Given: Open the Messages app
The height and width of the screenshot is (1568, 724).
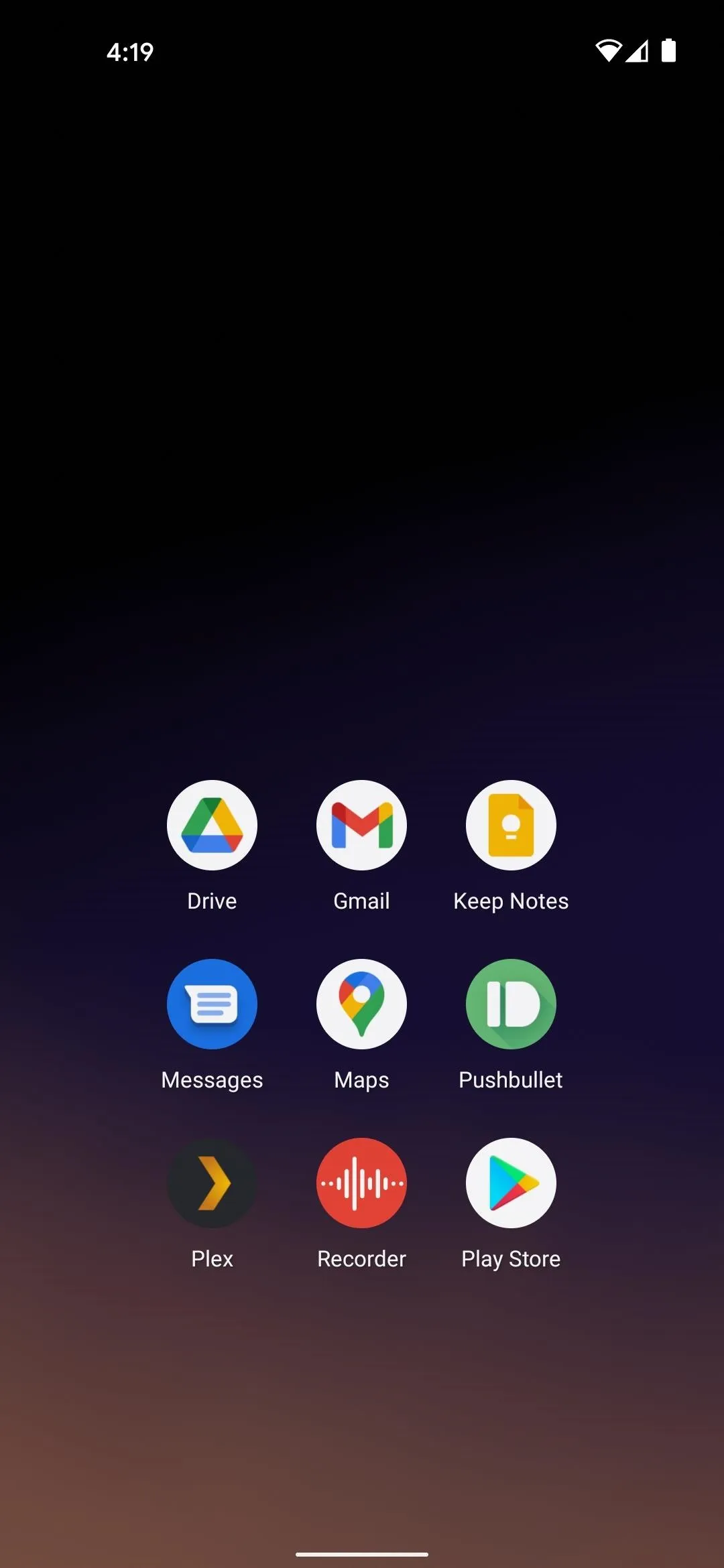Looking at the screenshot, I should click(x=212, y=1004).
